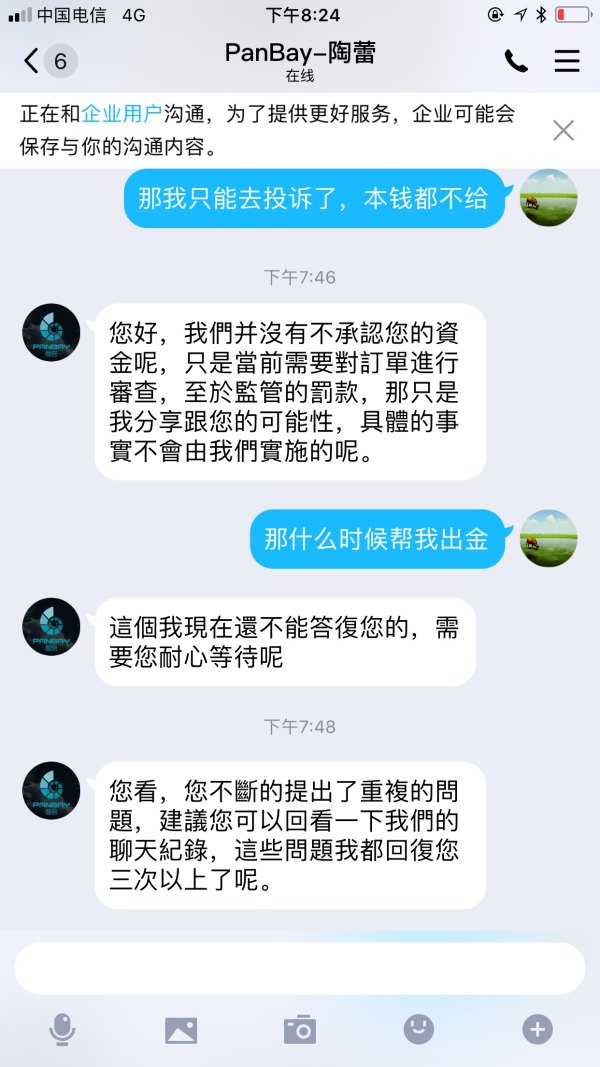
Task: Dismiss the enterprise user notice banner
Action: point(563,130)
